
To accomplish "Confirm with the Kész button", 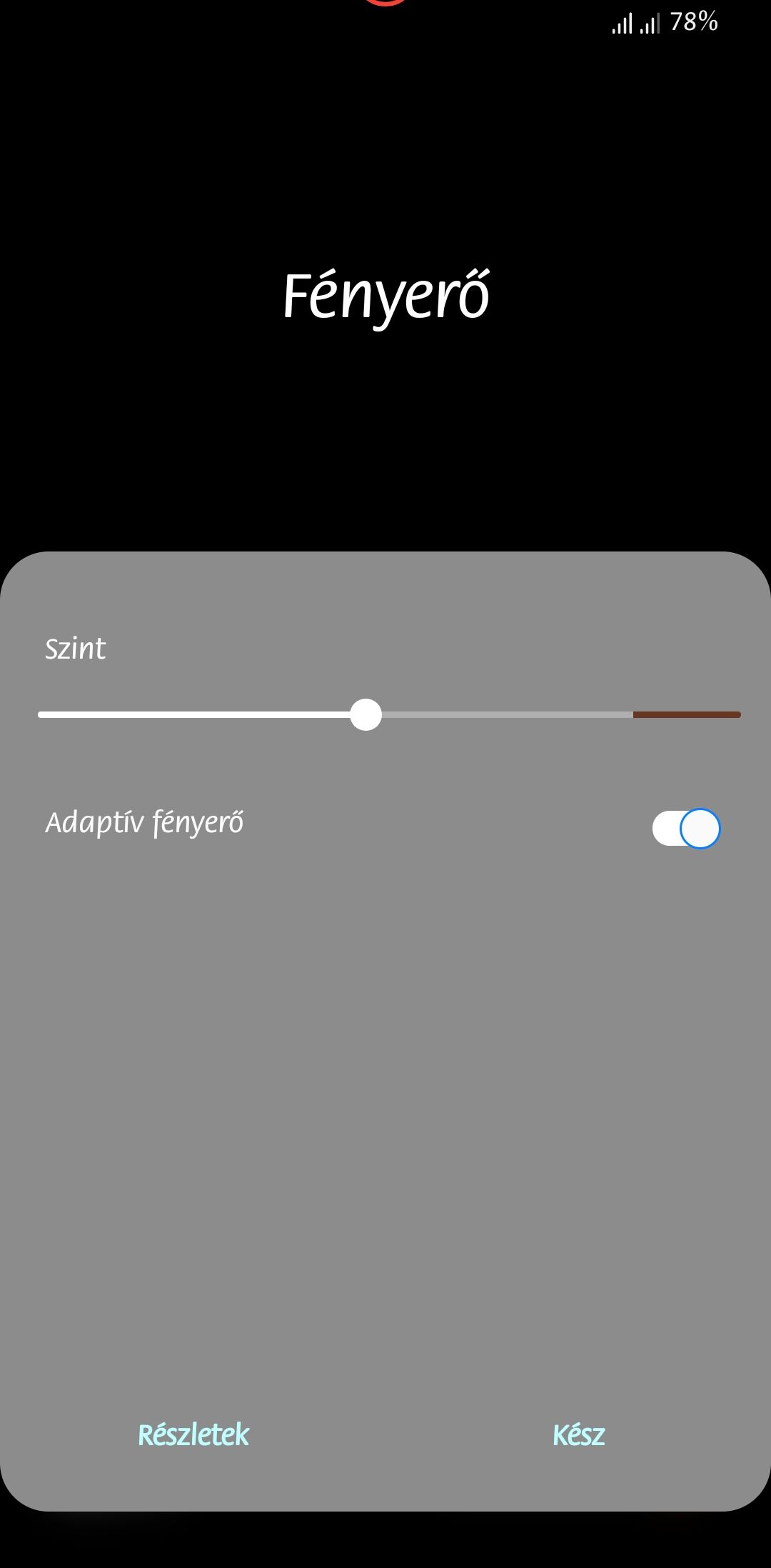I will click(x=579, y=1434).
